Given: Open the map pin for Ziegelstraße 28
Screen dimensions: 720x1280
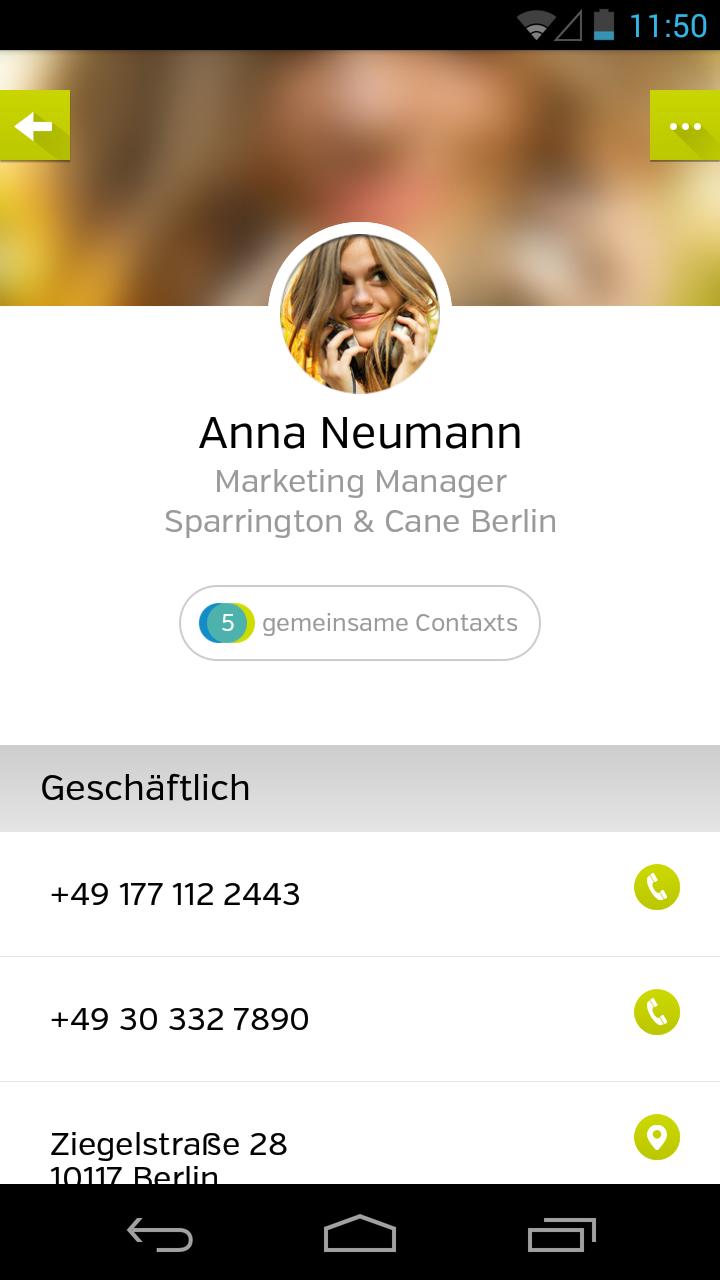Looking at the screenshot, I should tap(657, 1138).
